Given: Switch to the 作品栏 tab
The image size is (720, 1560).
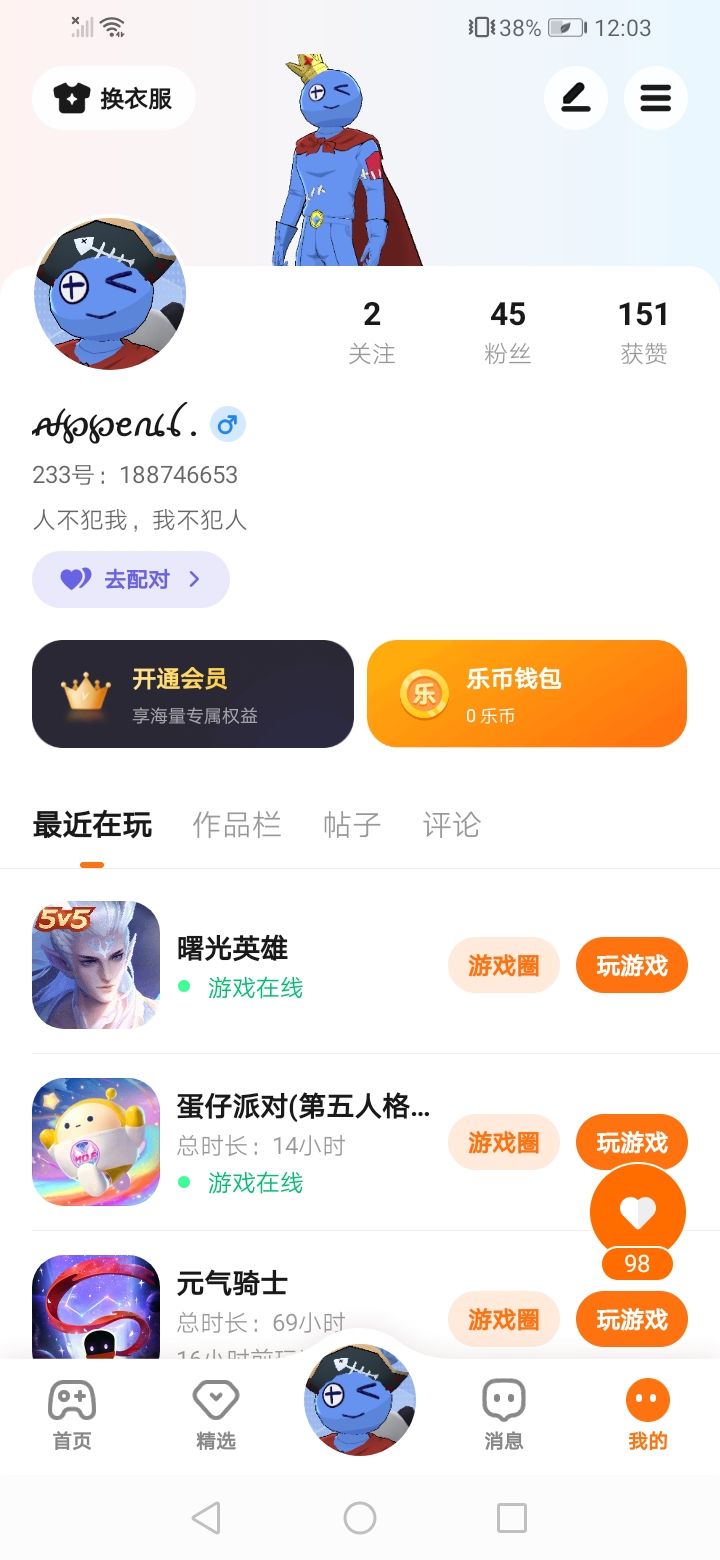Looking at the screenshot, I should [x=237, y=825].
